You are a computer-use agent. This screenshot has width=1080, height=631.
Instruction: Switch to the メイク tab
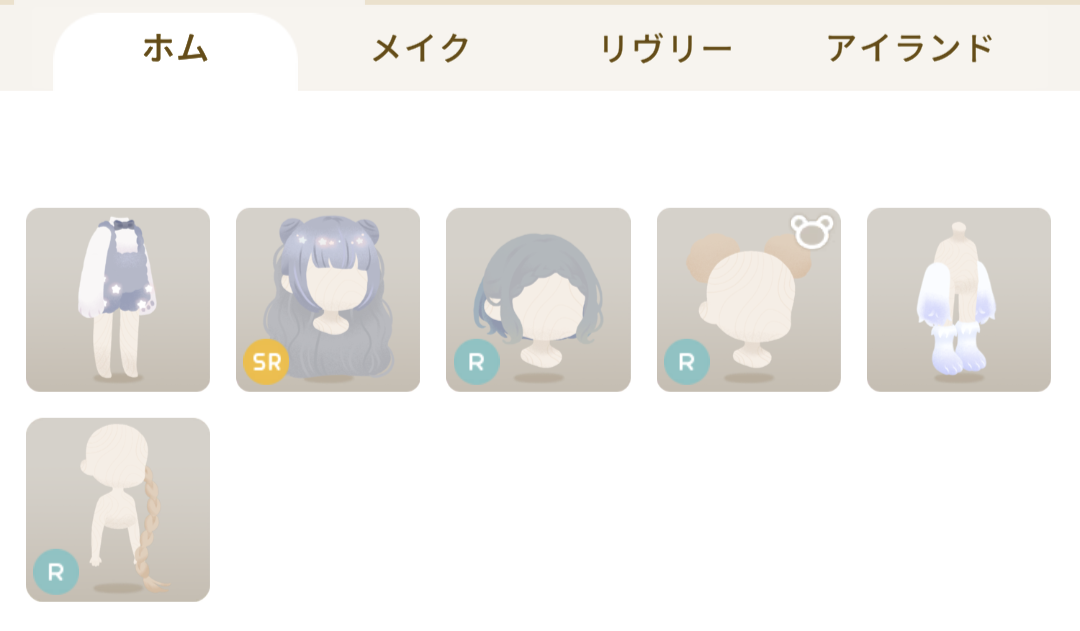[421, 48]
